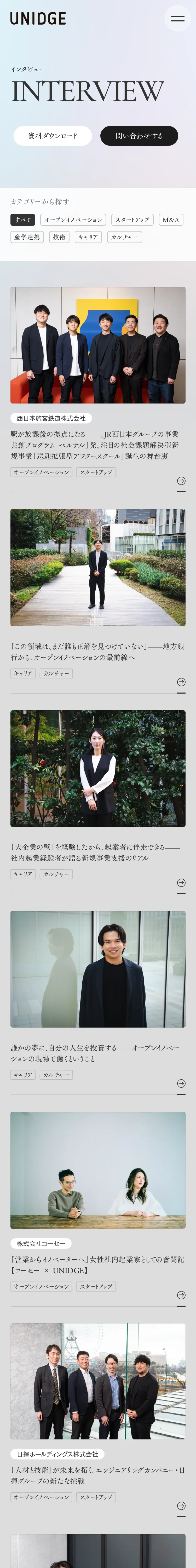Open the 地方銀行から interview article

[97, 651]
